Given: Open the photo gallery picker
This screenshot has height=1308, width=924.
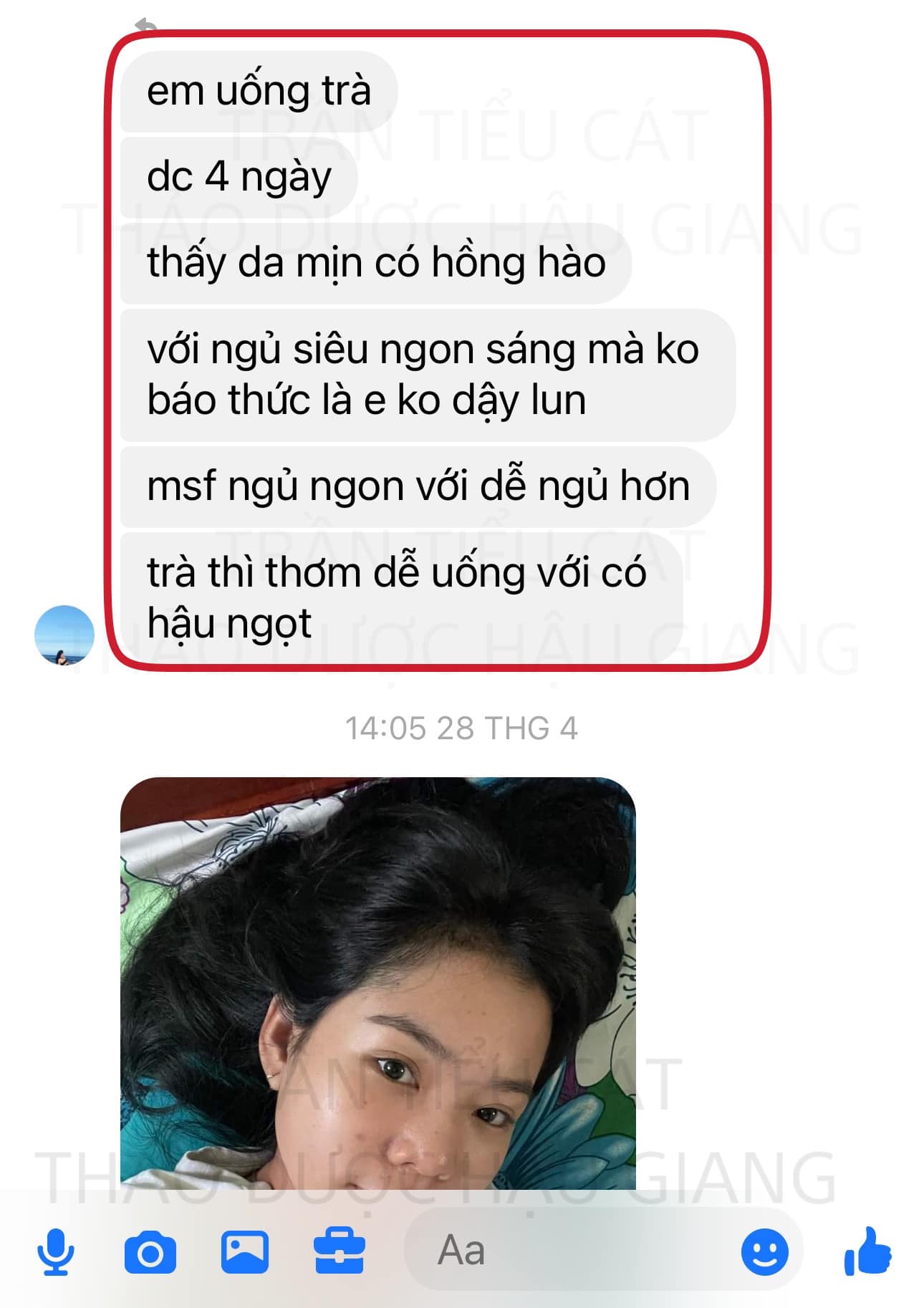Looking at the screenshot, I should [x=245, y=1252].
